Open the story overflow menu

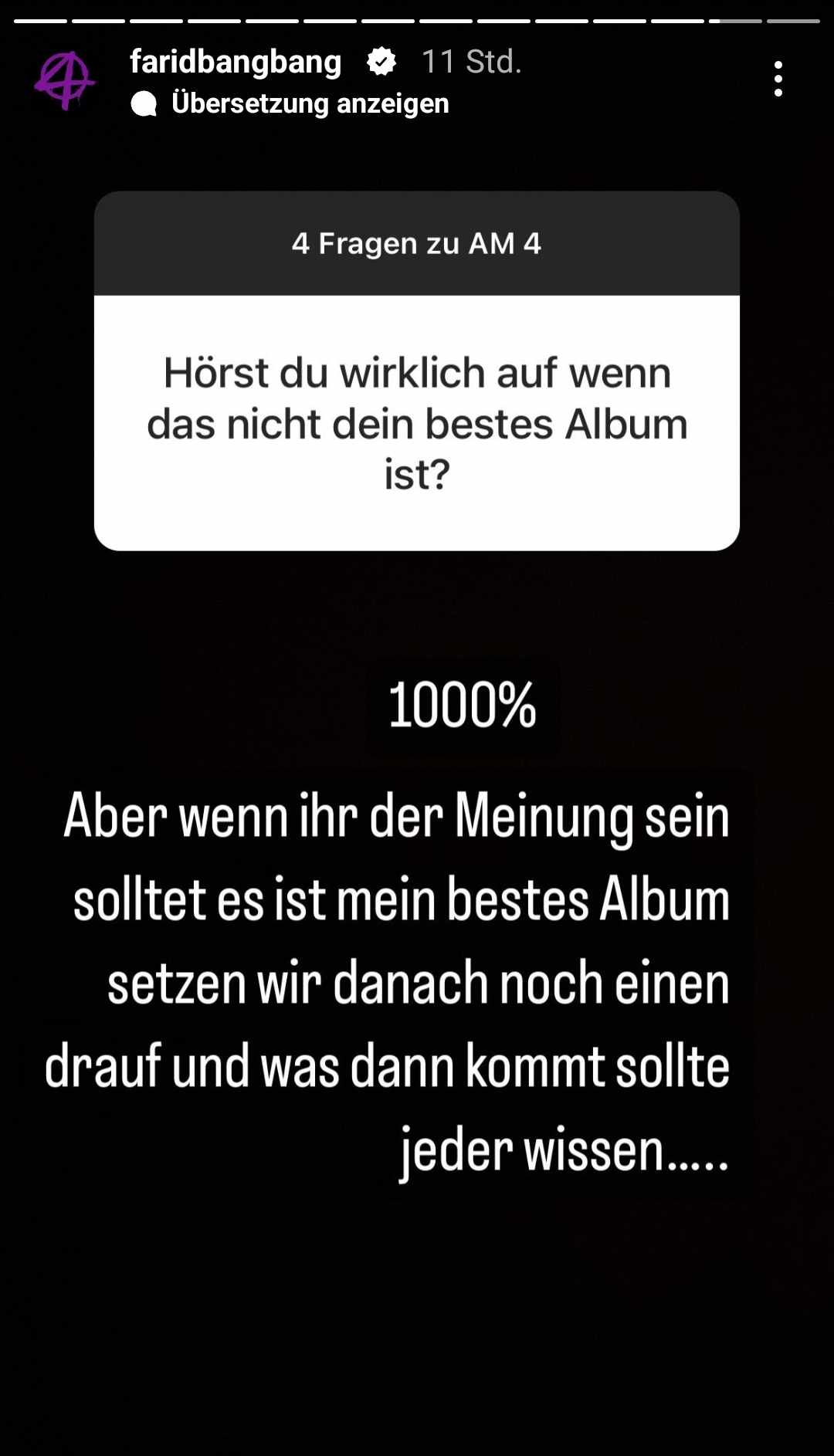(x=778, y=79)
